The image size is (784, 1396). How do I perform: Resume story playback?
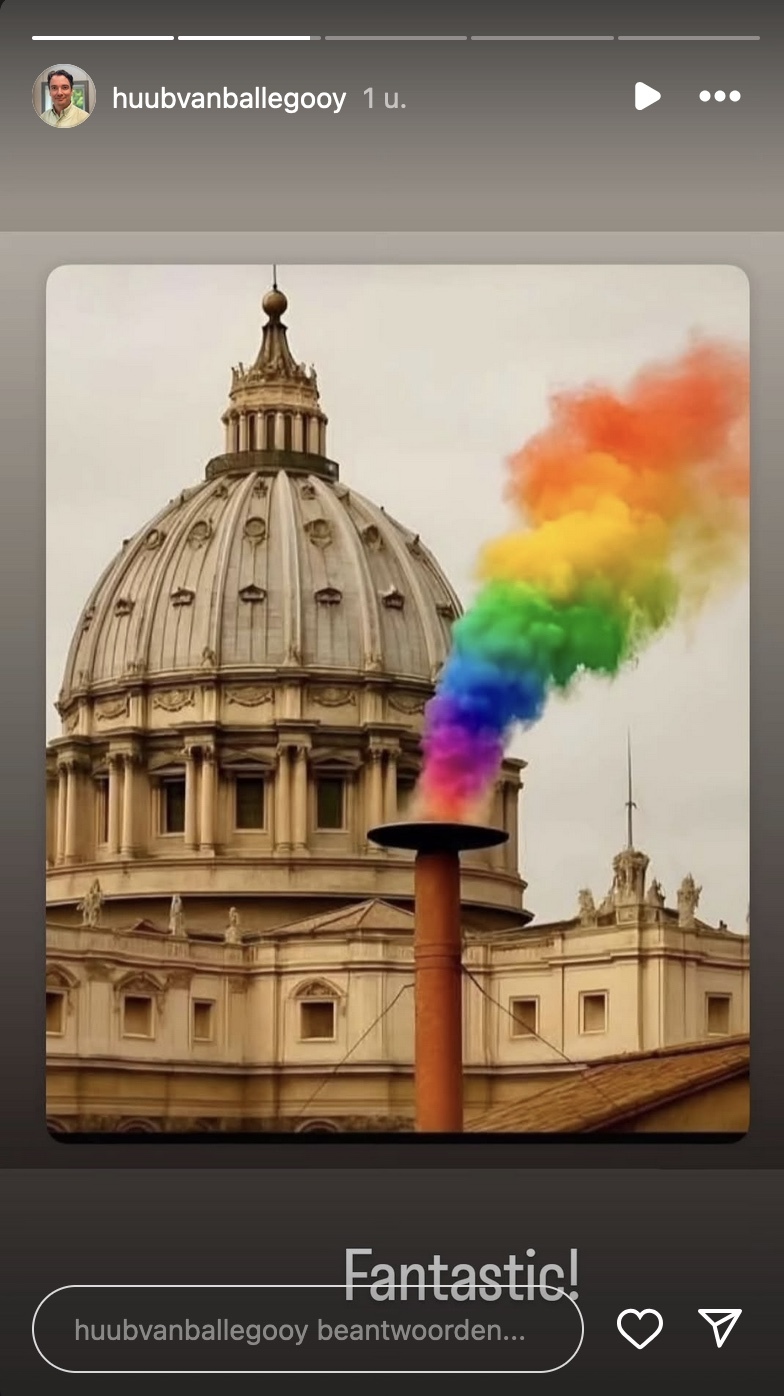pos(647,96)
